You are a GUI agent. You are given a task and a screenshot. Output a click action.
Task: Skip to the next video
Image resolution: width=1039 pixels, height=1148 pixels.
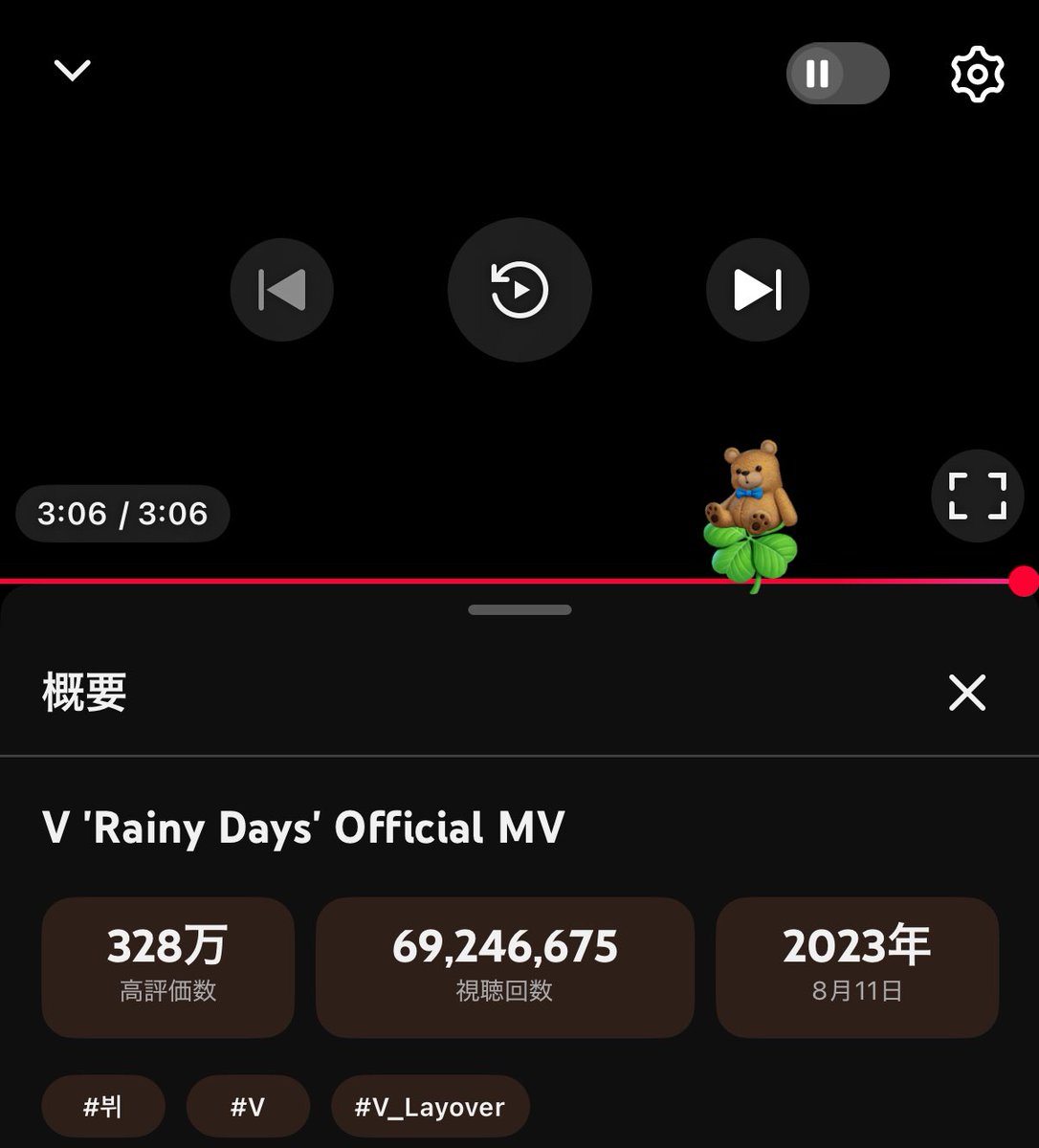(757, 290)
